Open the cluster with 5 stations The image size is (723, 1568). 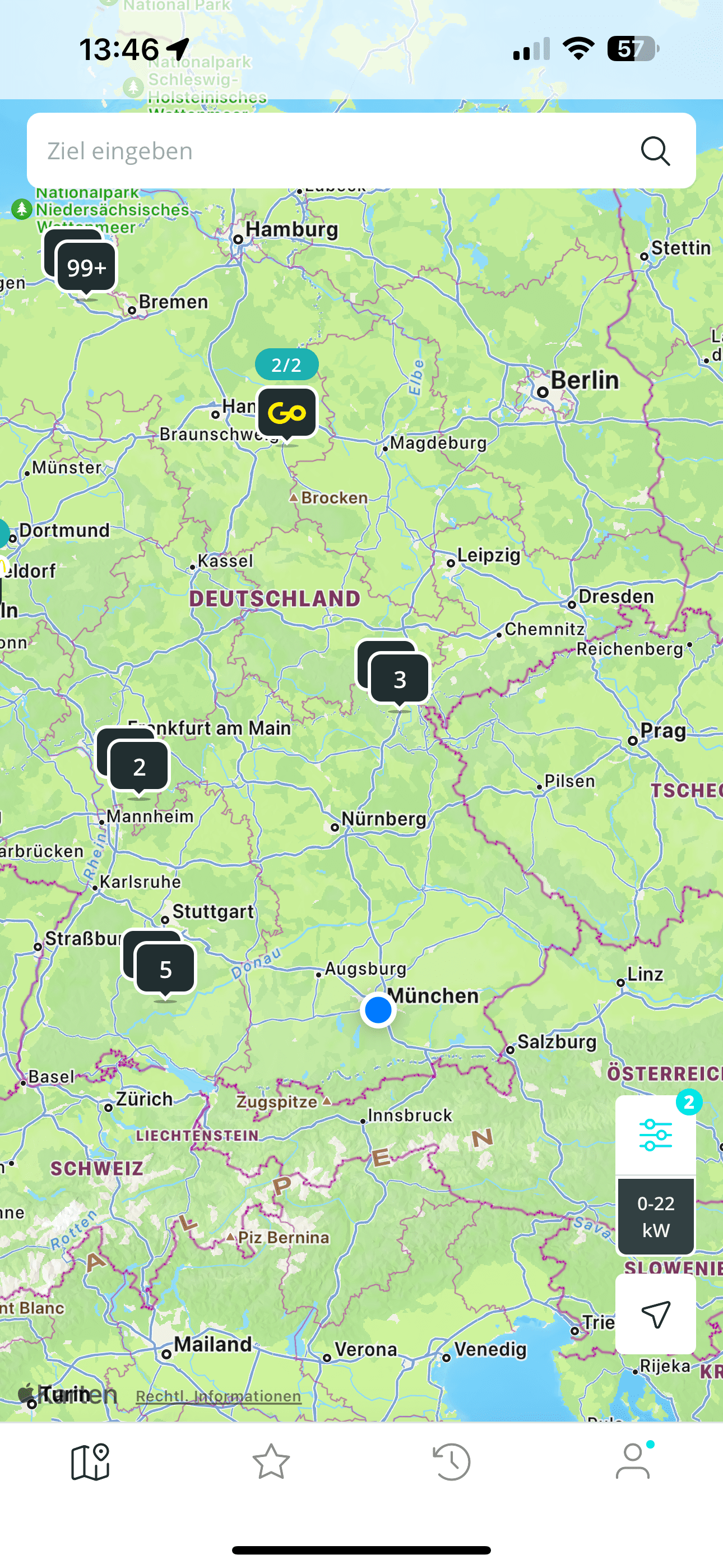pos(165,969)
